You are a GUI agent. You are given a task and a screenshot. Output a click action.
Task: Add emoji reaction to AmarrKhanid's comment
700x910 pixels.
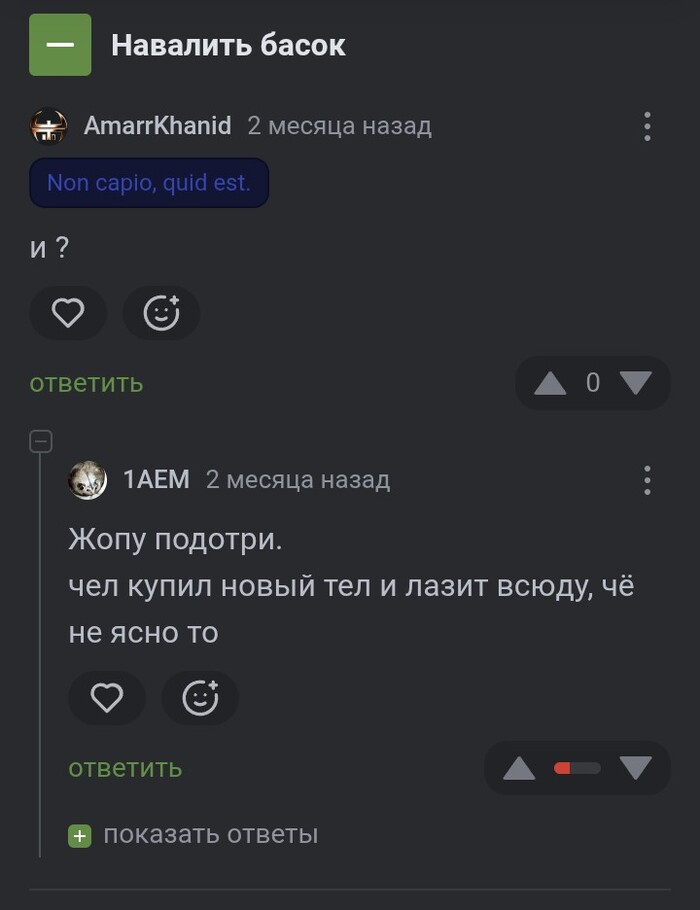tap(161, 314)
